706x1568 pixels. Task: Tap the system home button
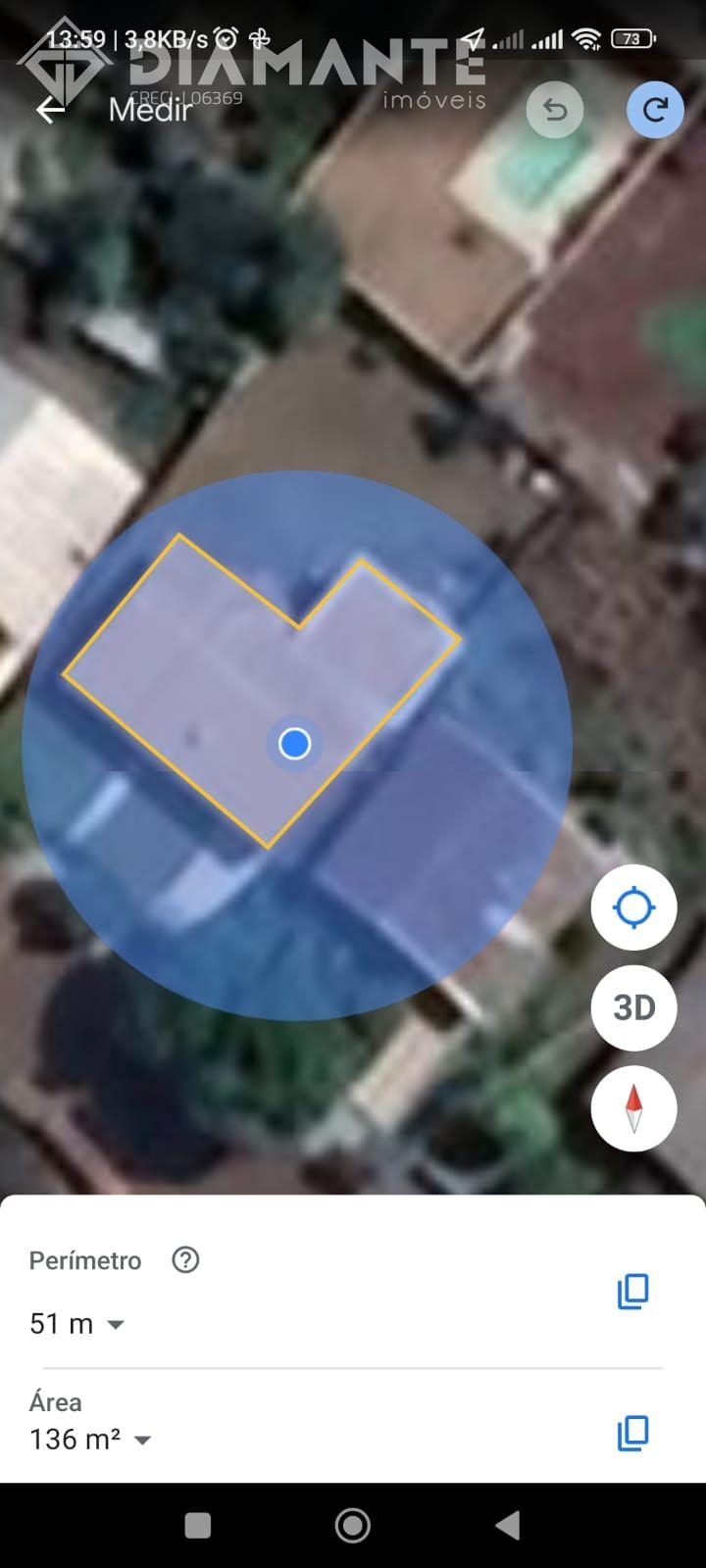(x=353, y=1525)
